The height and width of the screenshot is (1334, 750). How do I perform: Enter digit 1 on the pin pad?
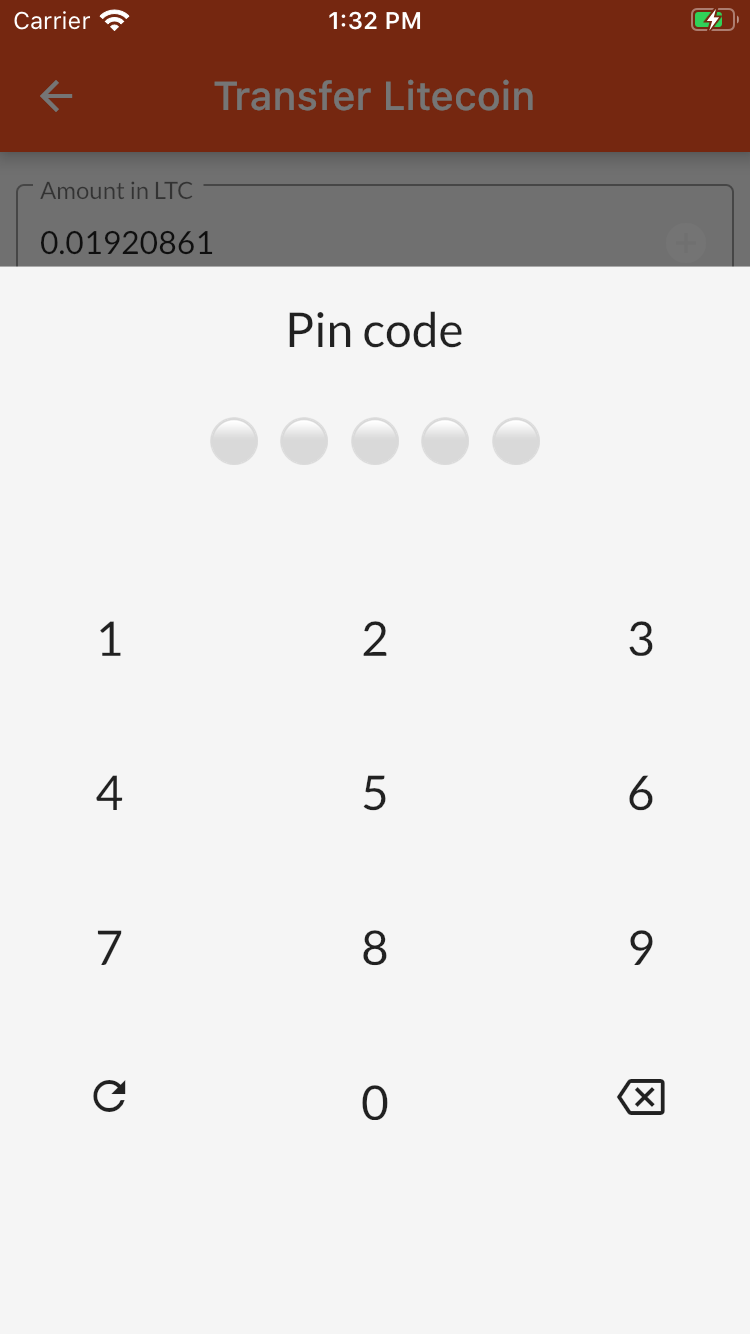point(109,639)
